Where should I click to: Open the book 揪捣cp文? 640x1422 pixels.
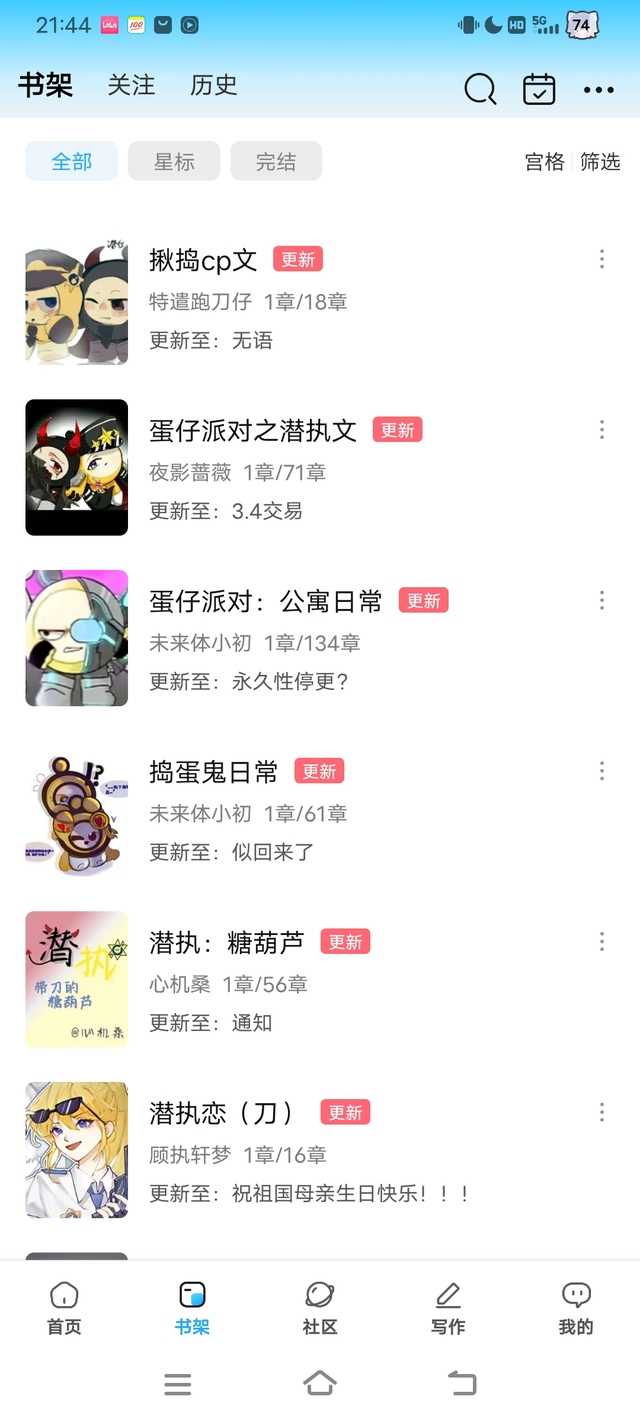point(320,298)
